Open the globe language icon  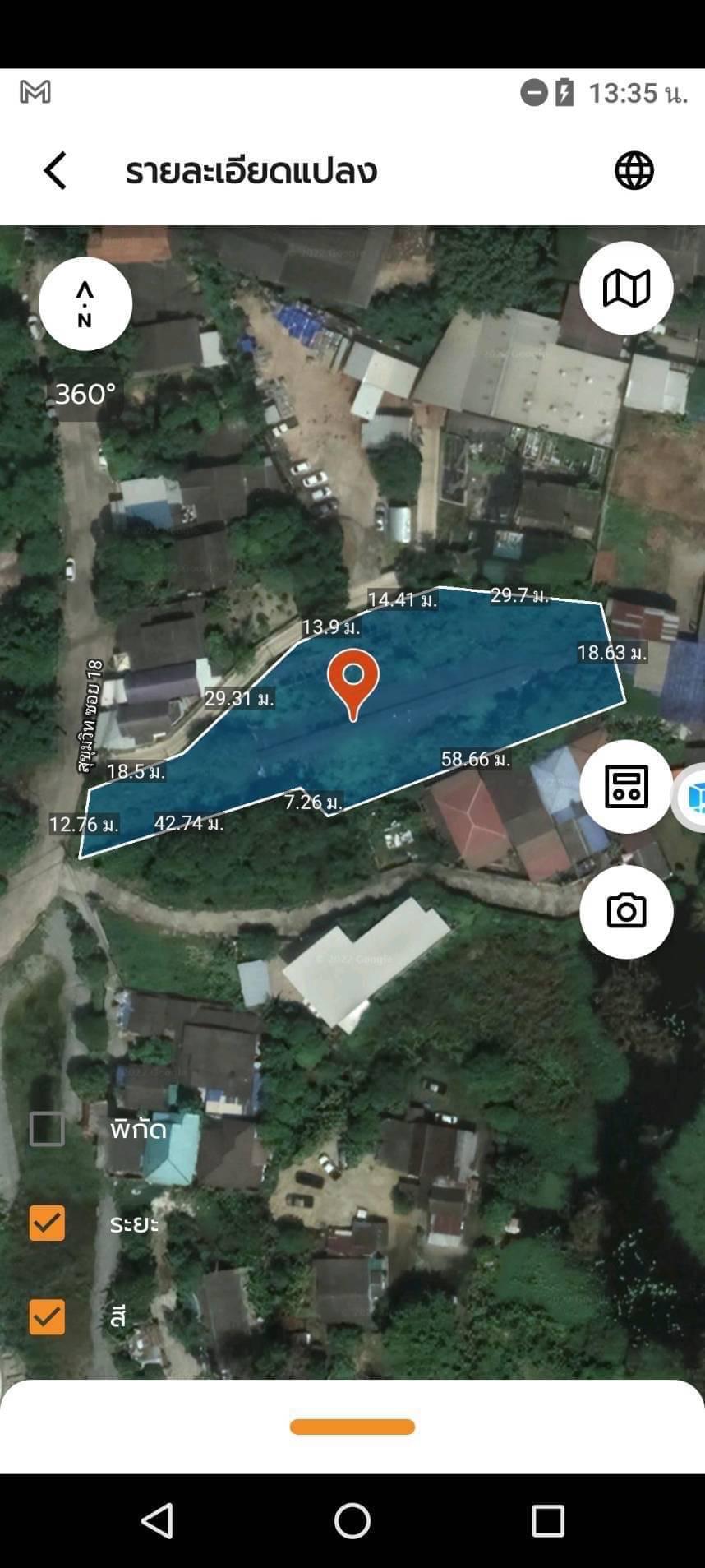634,171
